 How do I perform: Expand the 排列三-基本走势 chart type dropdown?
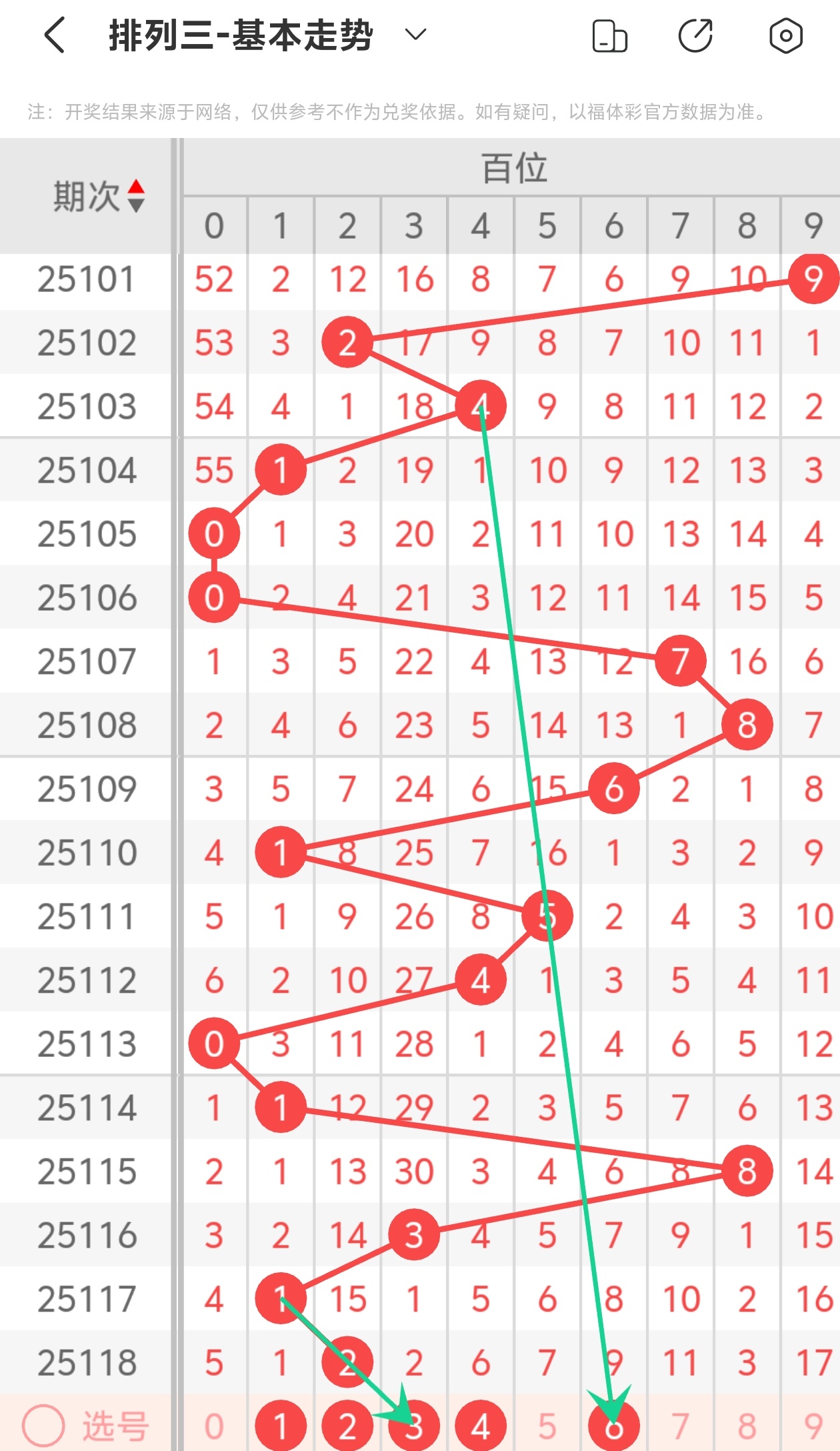415,35
